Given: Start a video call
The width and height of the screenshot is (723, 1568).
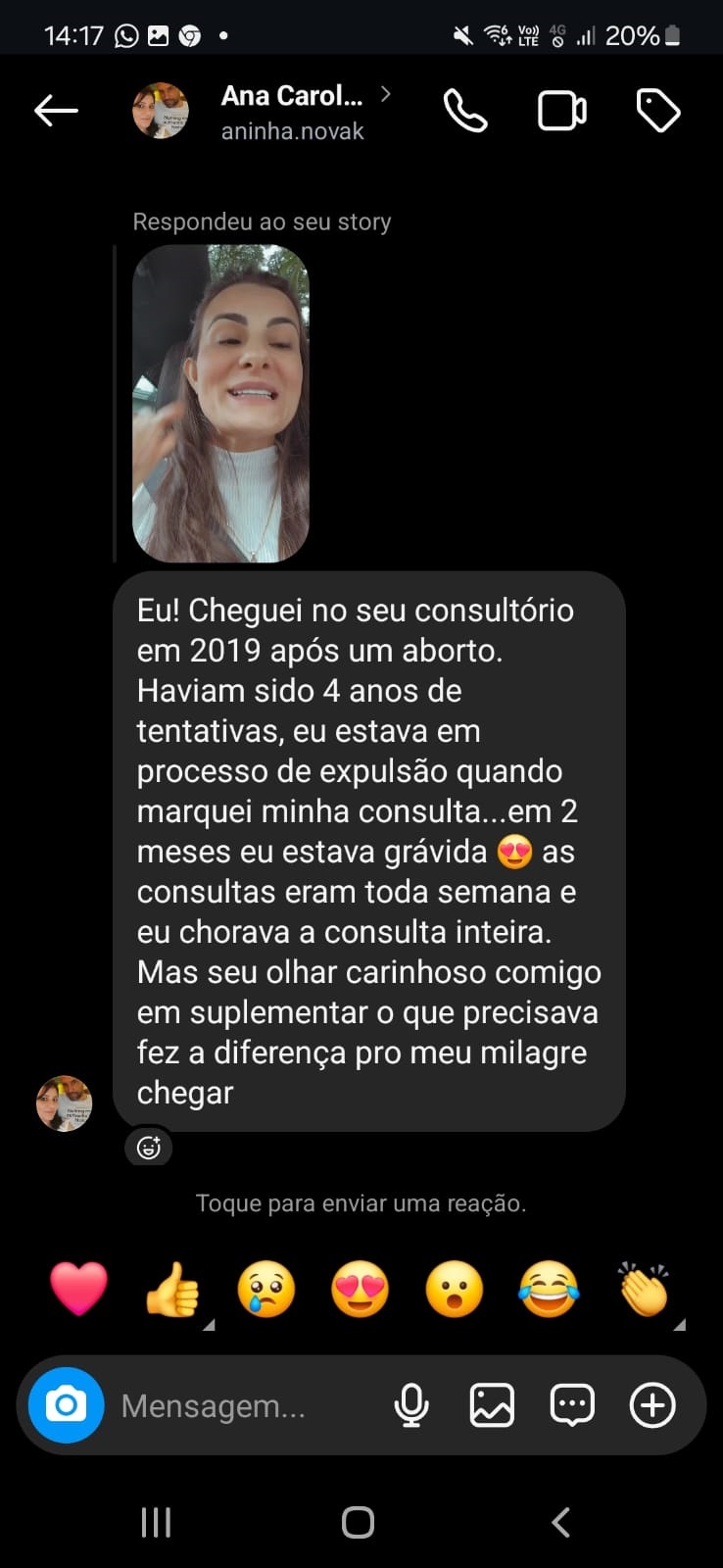Looking at the screenshot, I should [562, 110].
